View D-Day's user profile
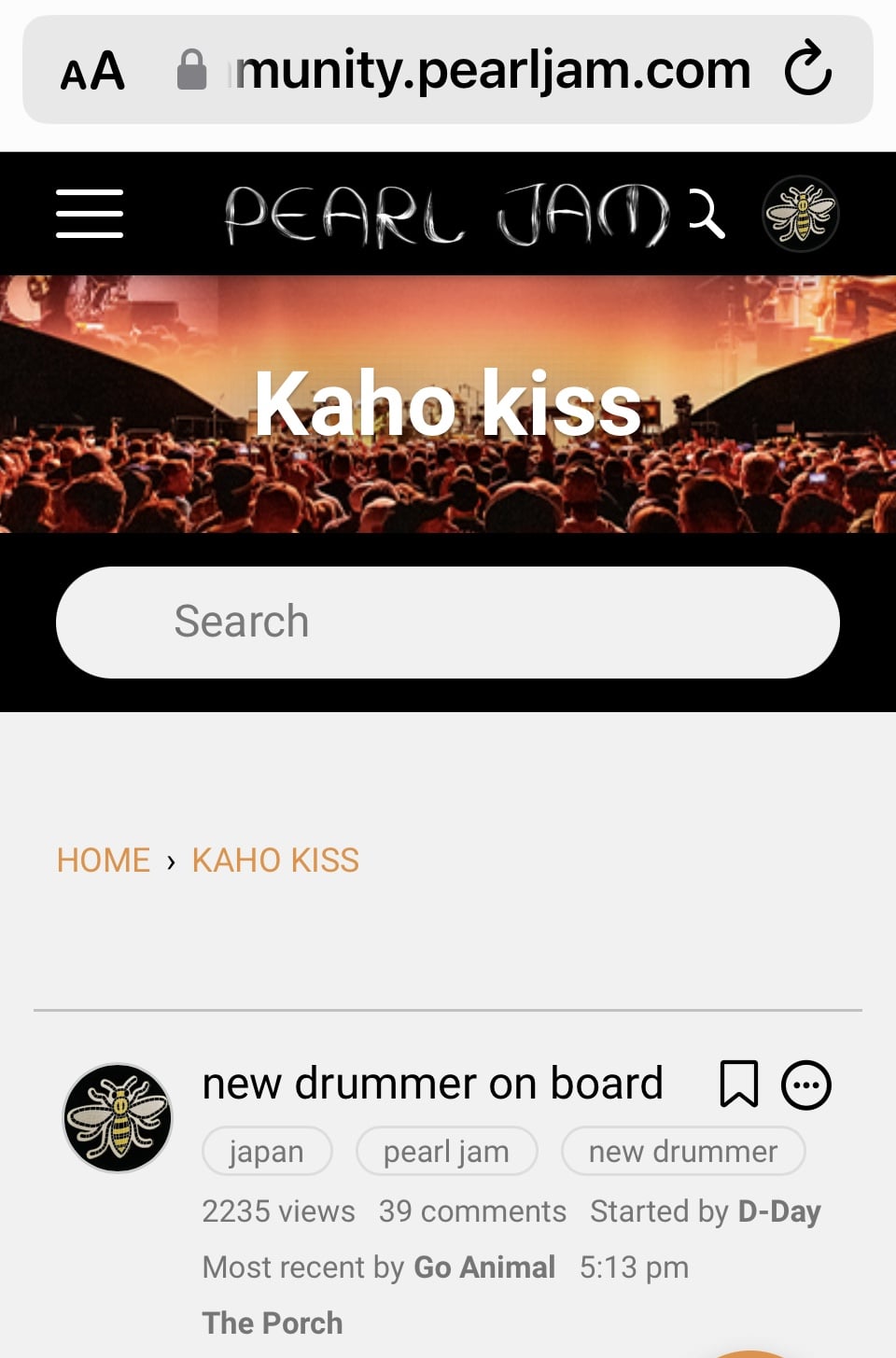896x1358 pixels. [x=779, y=1211]
